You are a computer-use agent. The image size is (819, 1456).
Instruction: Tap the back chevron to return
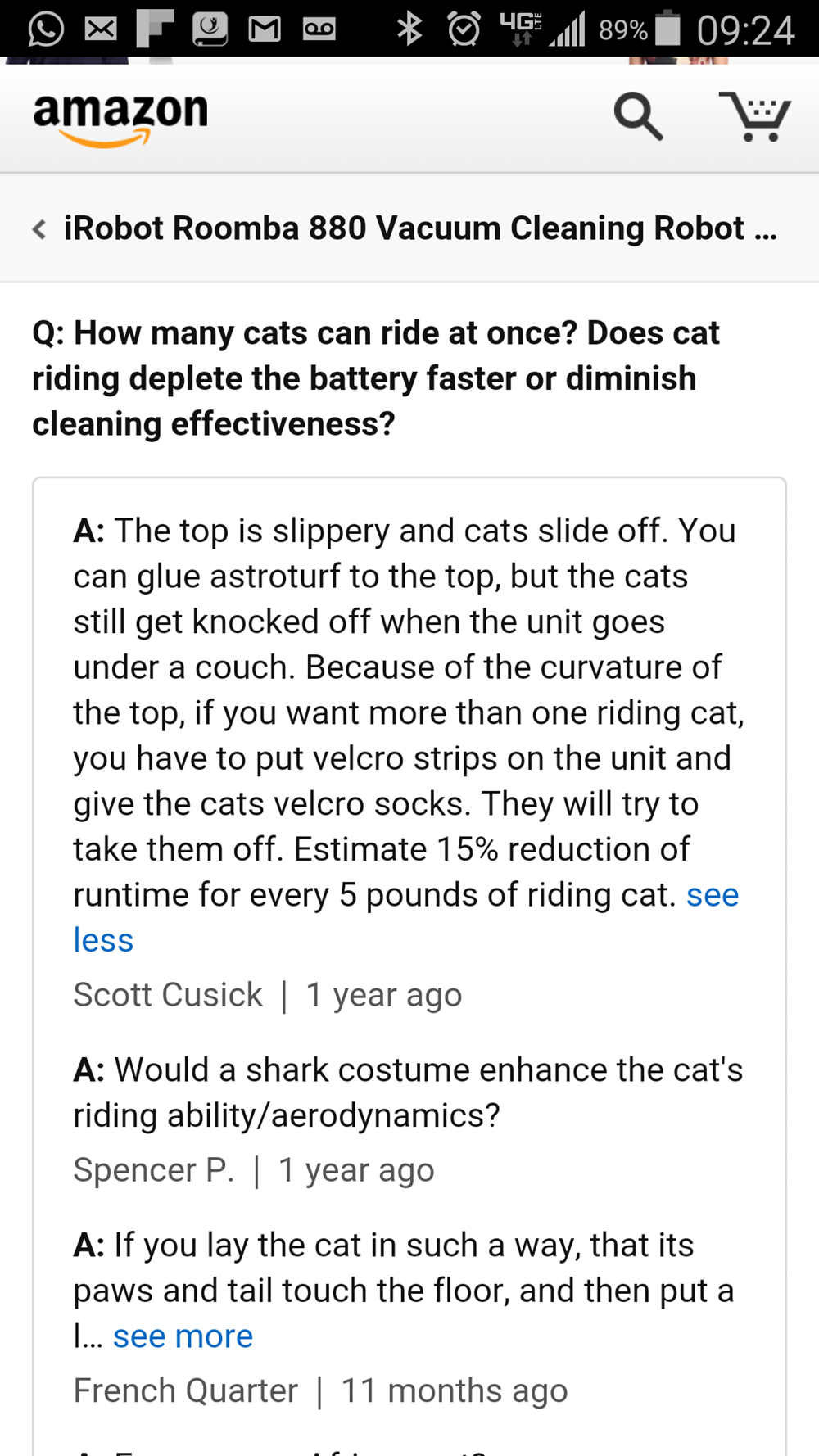[38, 229]
